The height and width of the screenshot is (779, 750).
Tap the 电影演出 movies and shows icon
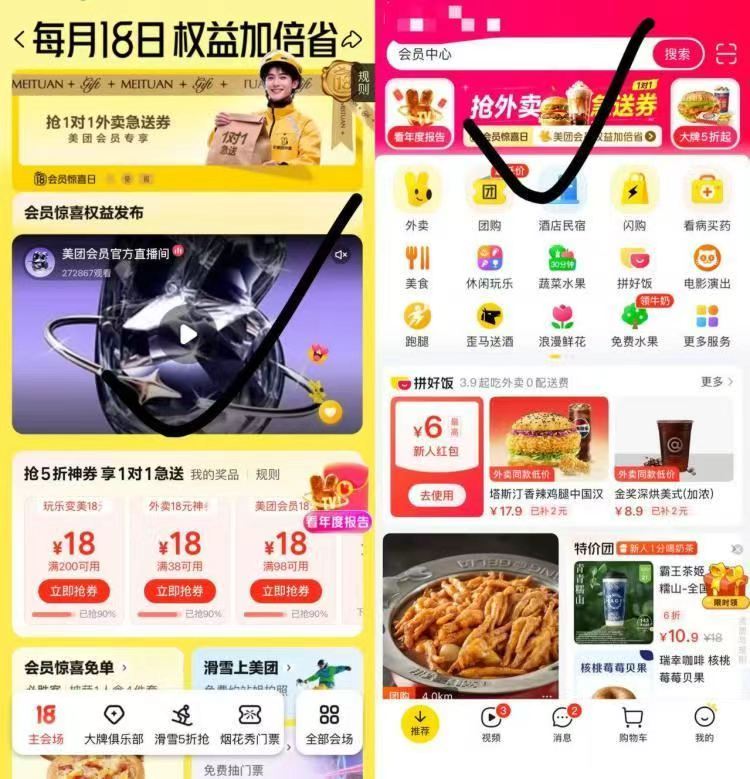click(708, 266)
